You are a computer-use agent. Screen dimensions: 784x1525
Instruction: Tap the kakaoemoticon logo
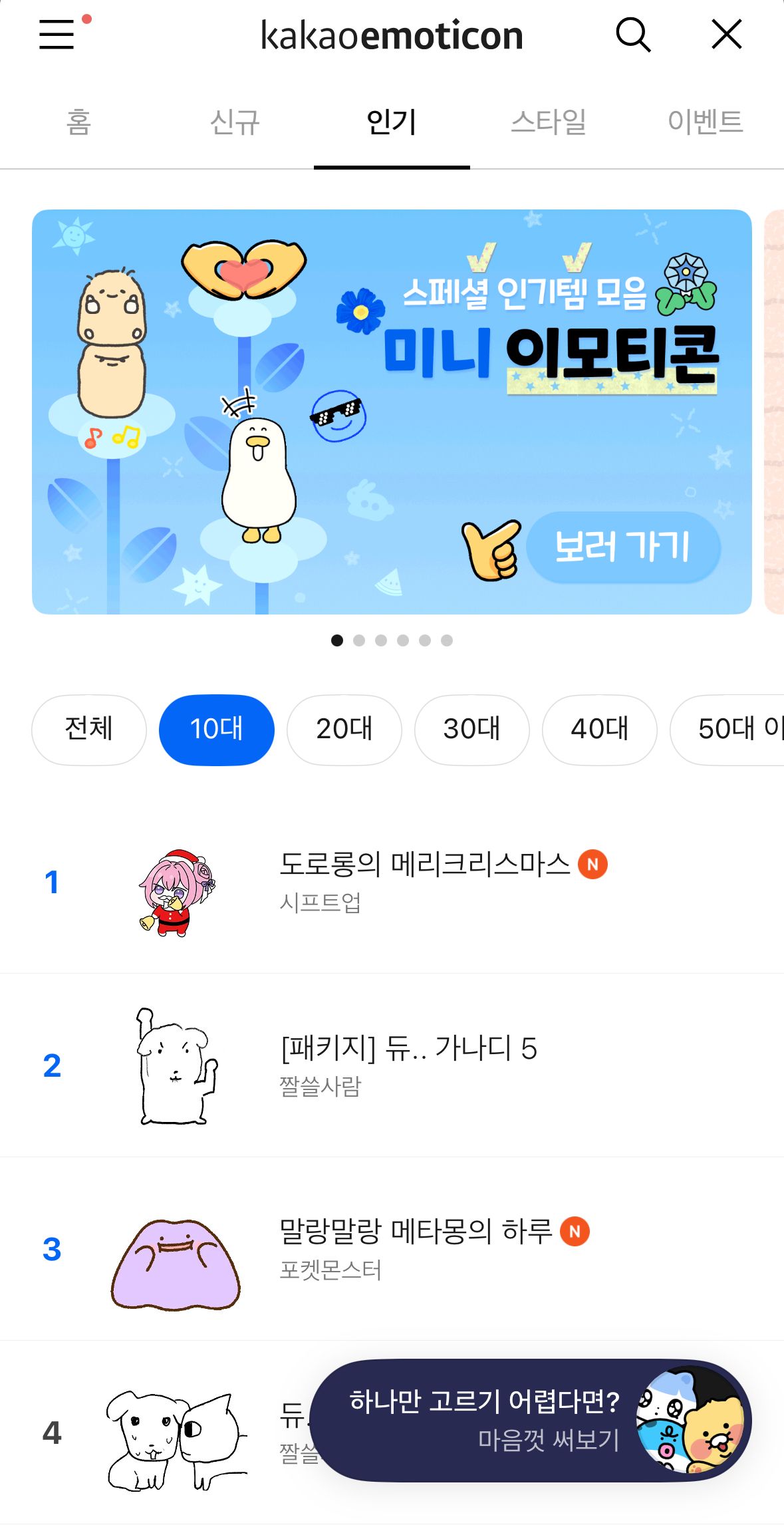392,35
